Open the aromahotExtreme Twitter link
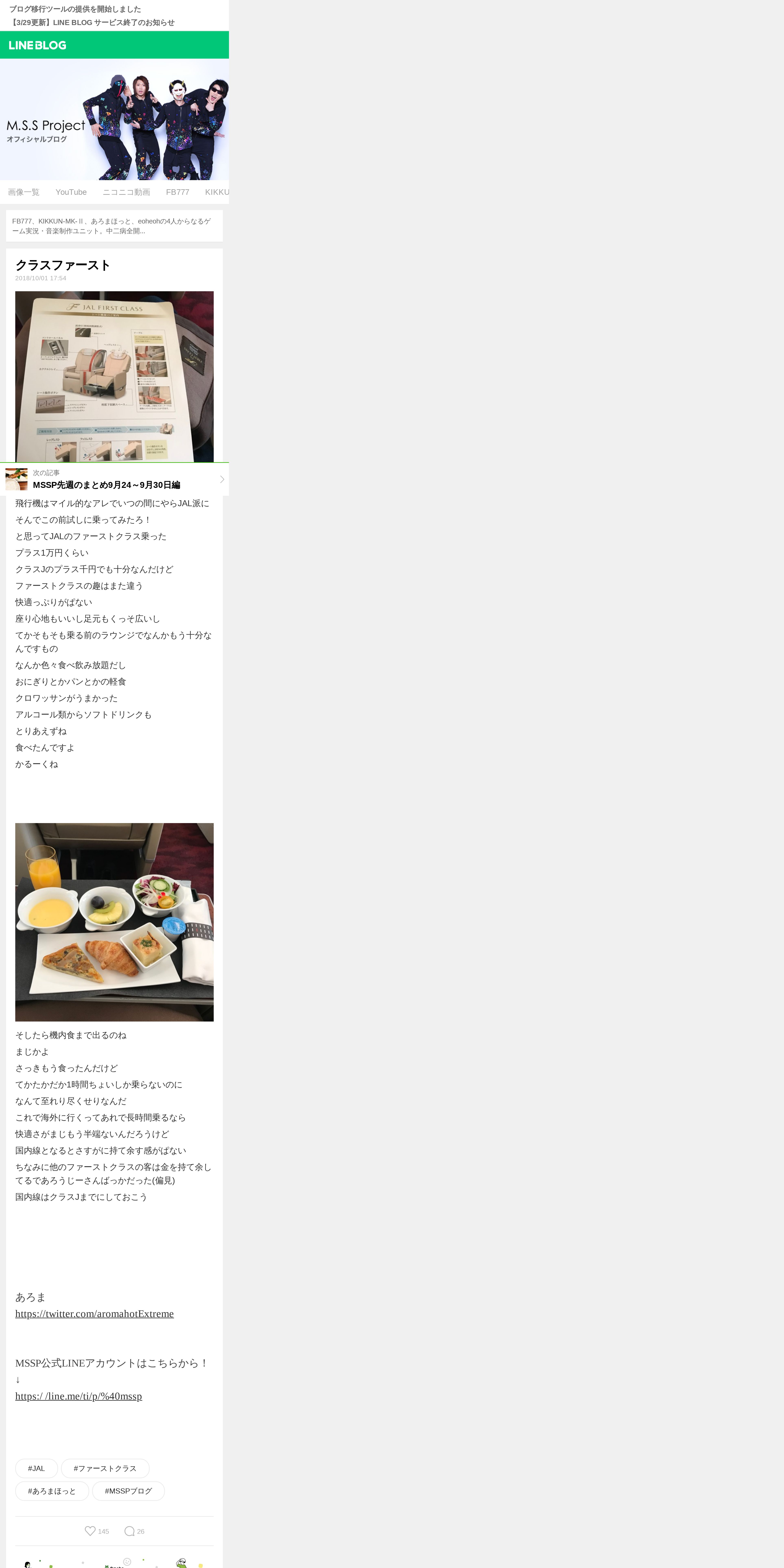This screenshot has width=784, height=1568. [94, 1314]
